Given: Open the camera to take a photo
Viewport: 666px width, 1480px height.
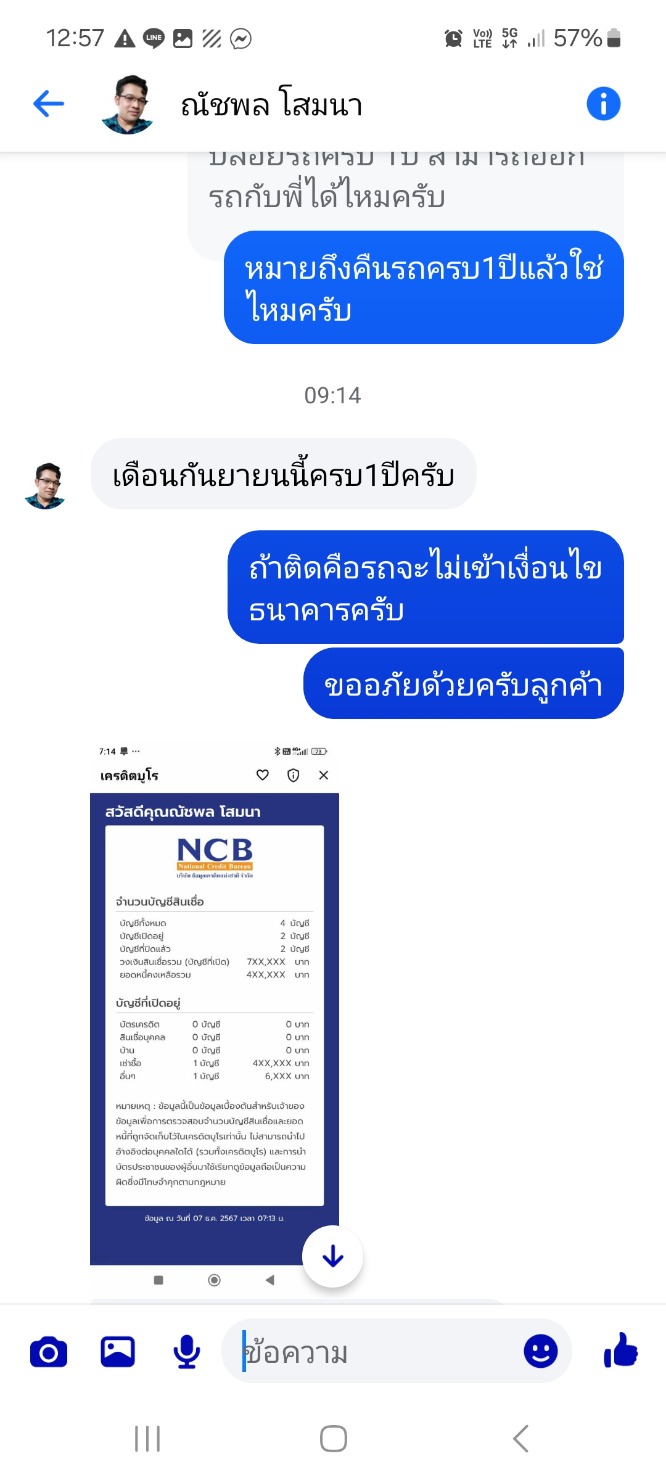Looking at the screenshot, I should pos(48,1352).
